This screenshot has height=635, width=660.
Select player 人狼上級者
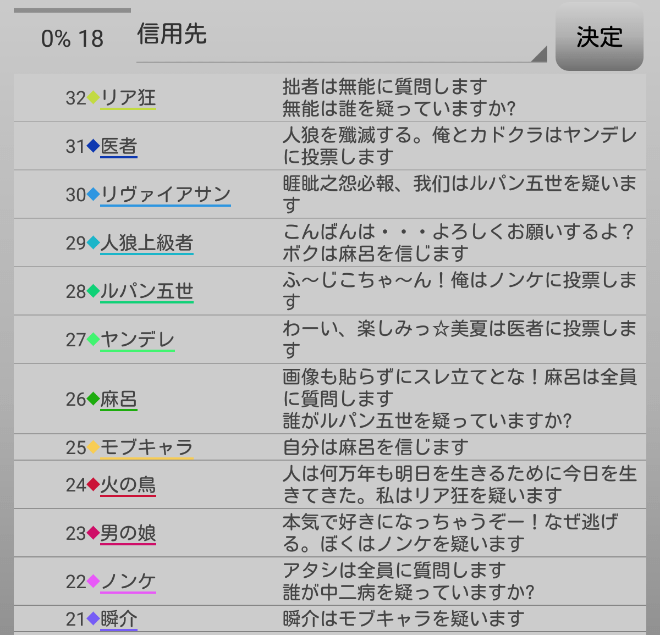click(x=146, y=243)
